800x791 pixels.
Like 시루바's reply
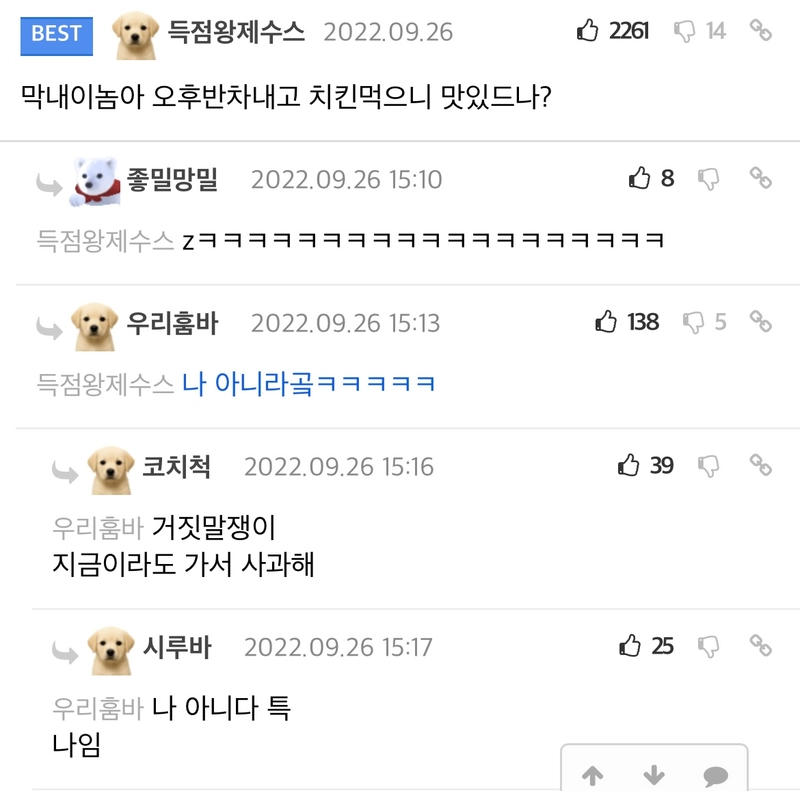[x=631, y=646]
